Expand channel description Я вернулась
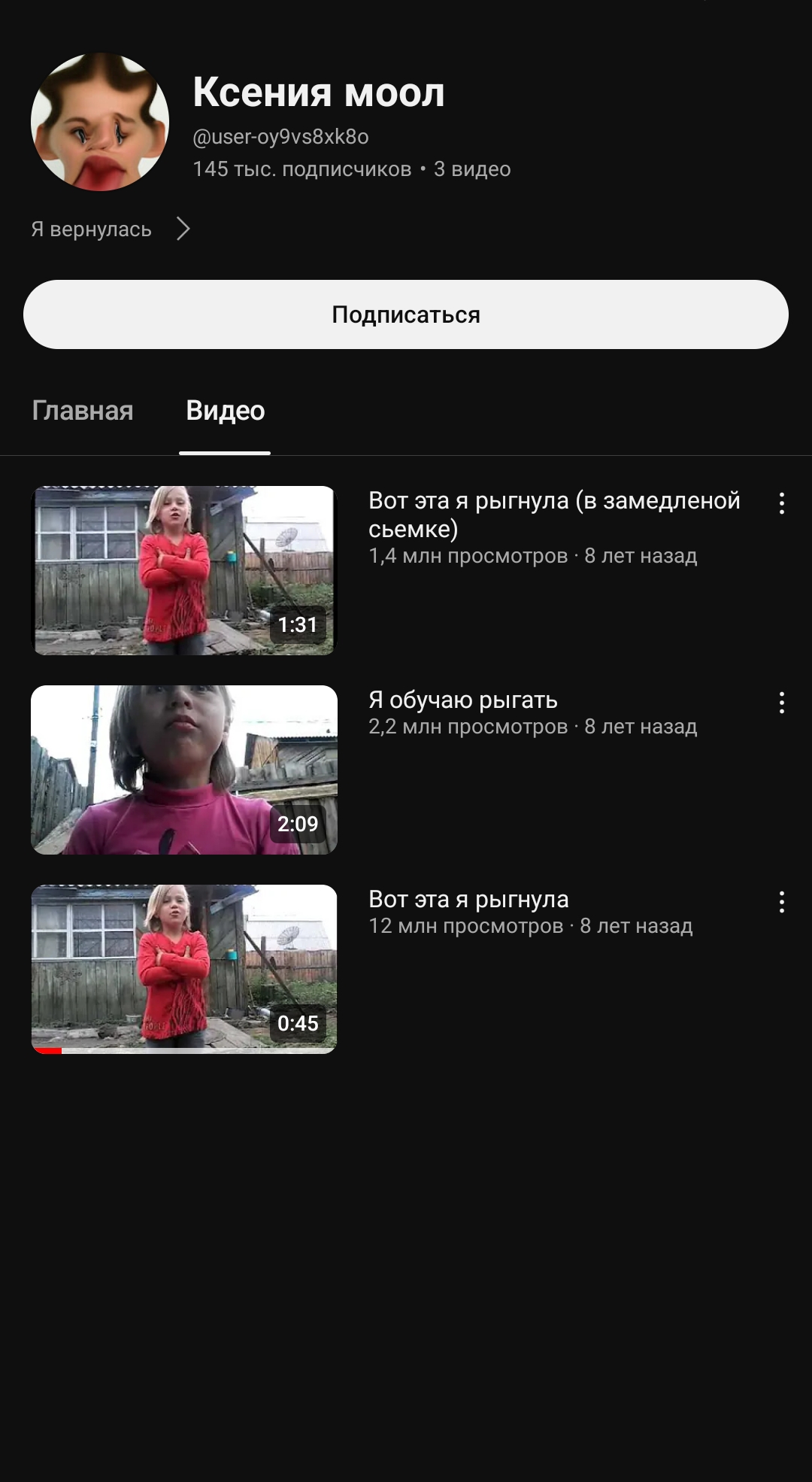 point(111,229)
